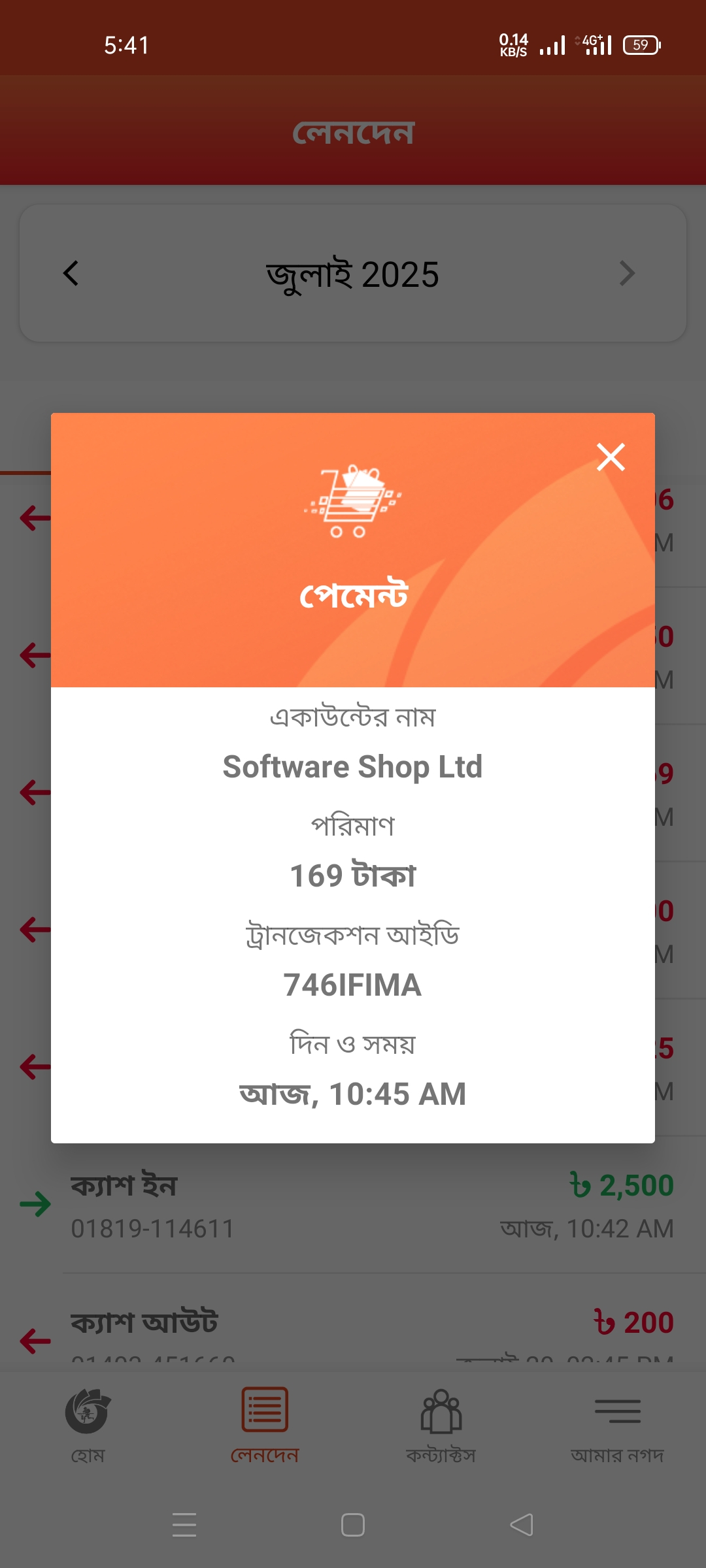The image size is (706, 1568).
Task: Switch to the হোম tab
Action: (x=88, y=1426)
